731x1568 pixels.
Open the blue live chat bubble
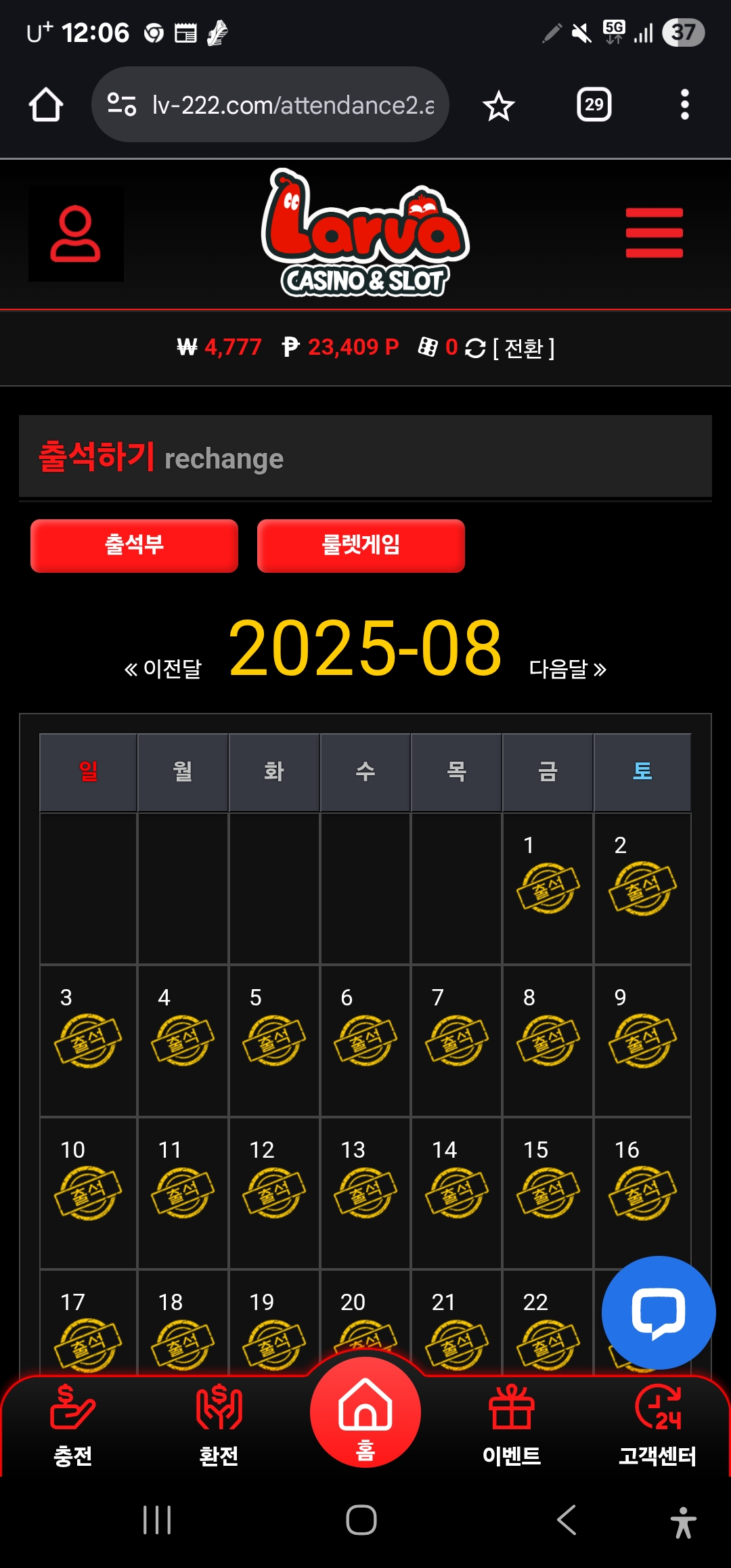(x=658, y=1312)
